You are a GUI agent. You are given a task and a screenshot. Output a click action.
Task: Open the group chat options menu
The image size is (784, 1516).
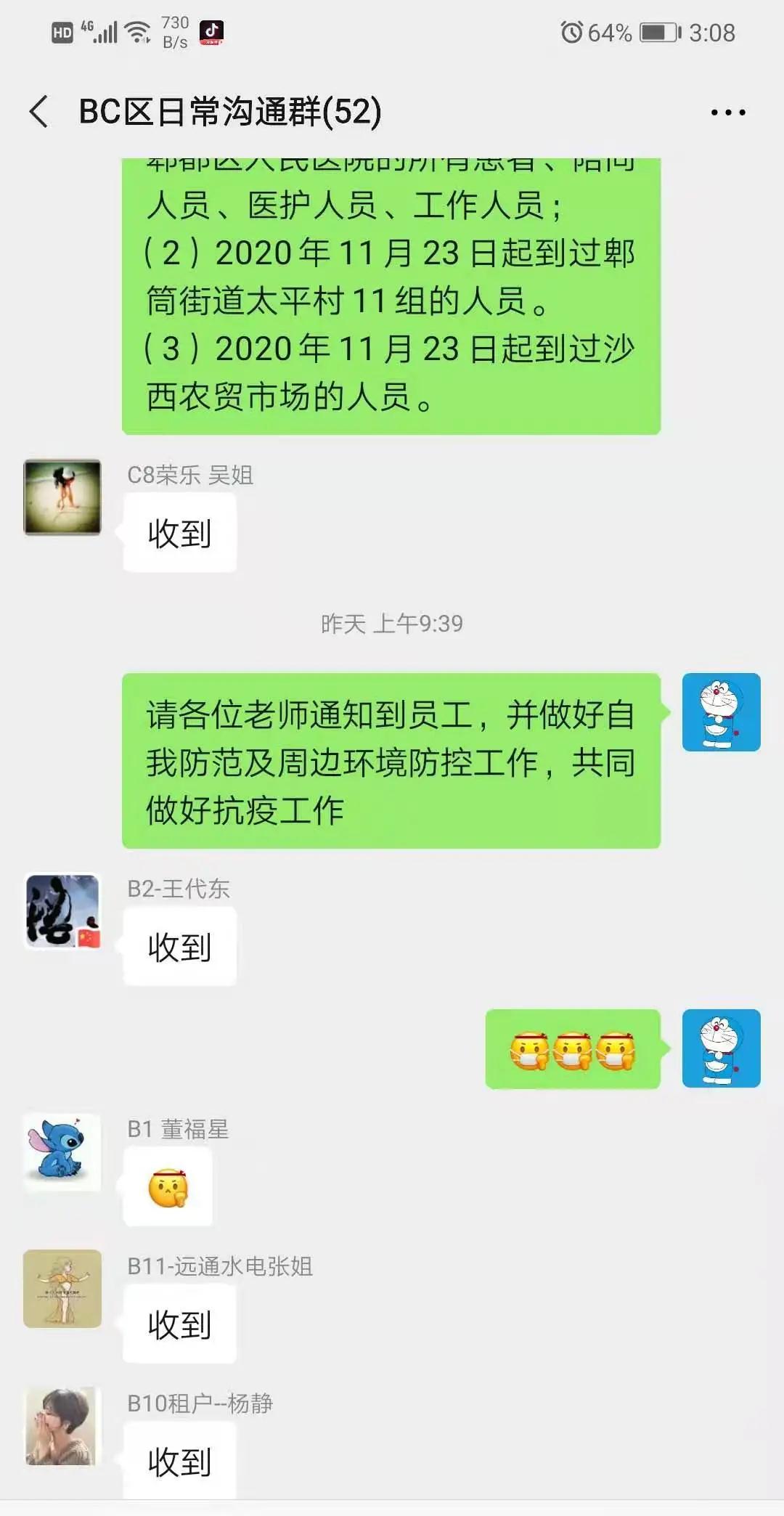coord(727,113)
